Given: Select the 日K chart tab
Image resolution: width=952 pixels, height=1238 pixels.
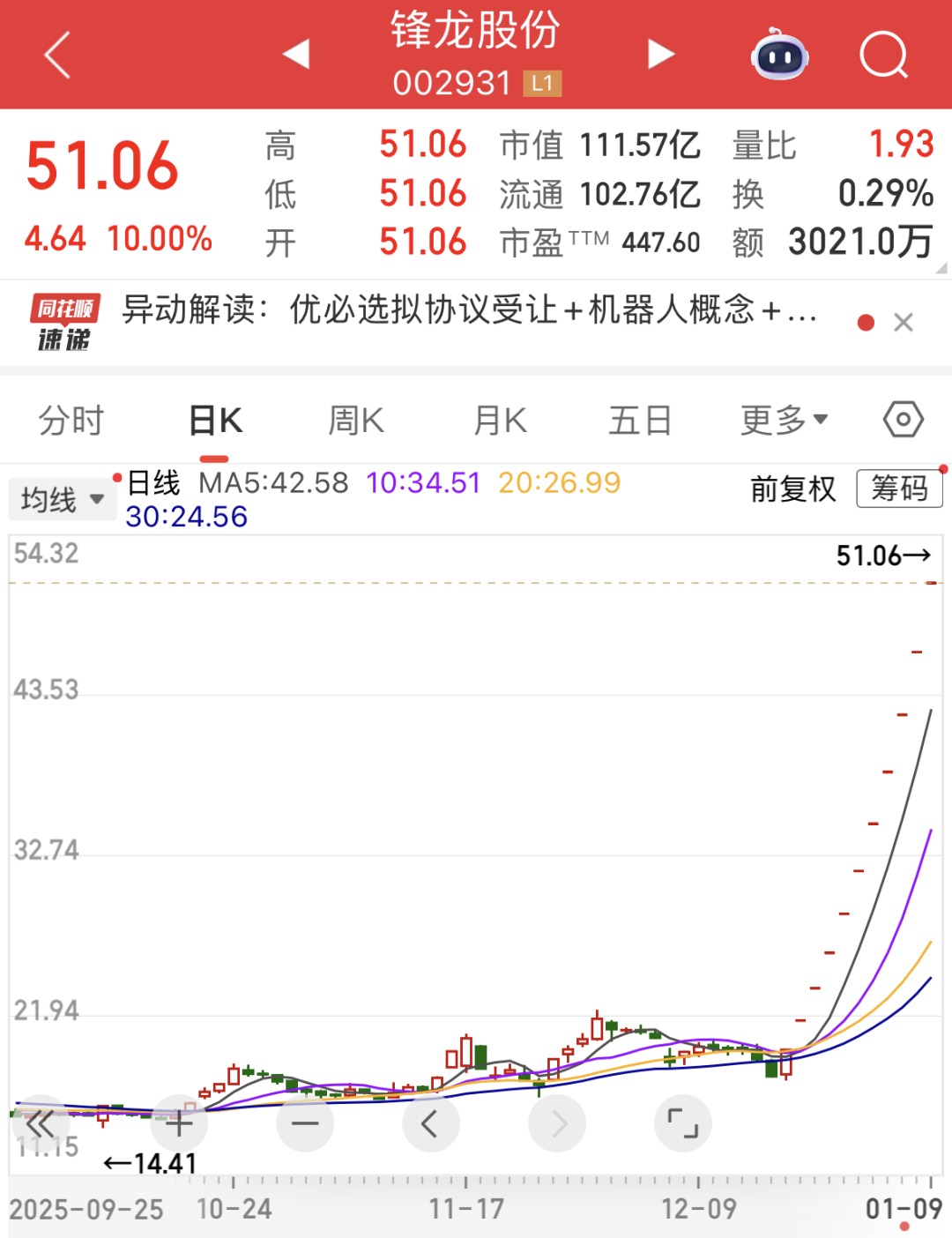Looking at the screenshot, I should pyautogui.click(x=215, y=421).
